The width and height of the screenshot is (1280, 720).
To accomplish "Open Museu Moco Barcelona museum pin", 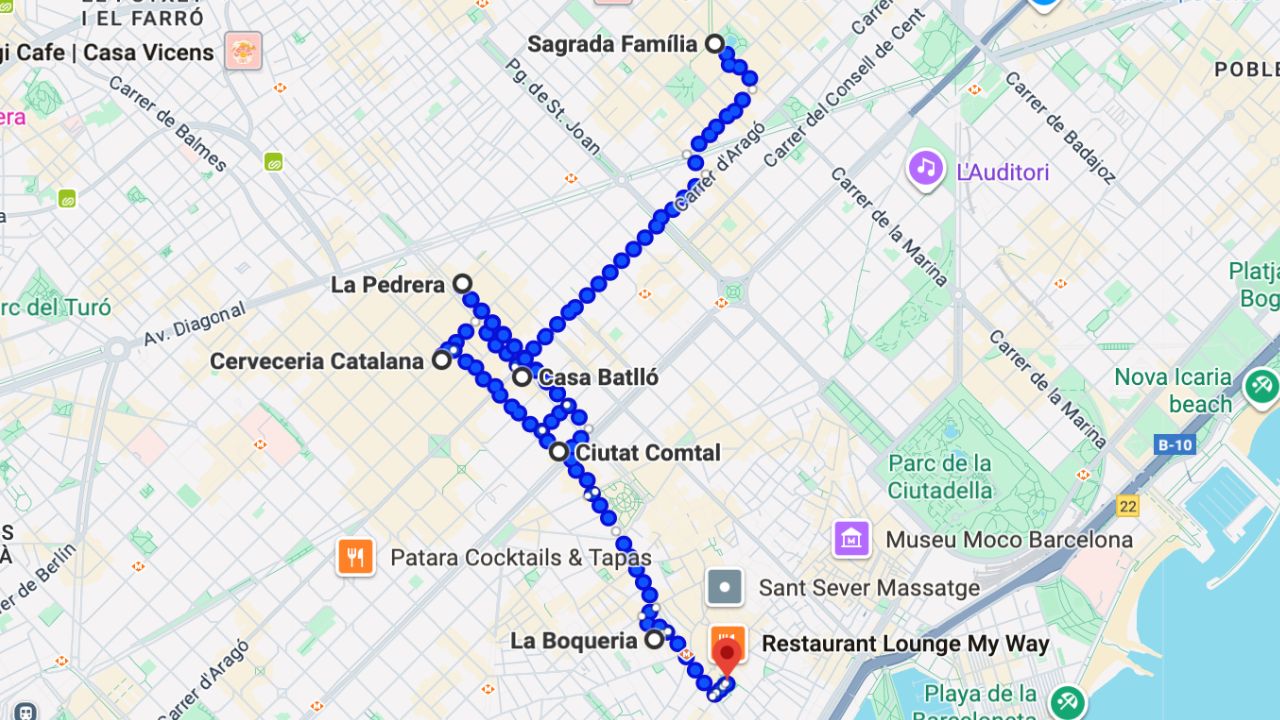I will 851,539.
